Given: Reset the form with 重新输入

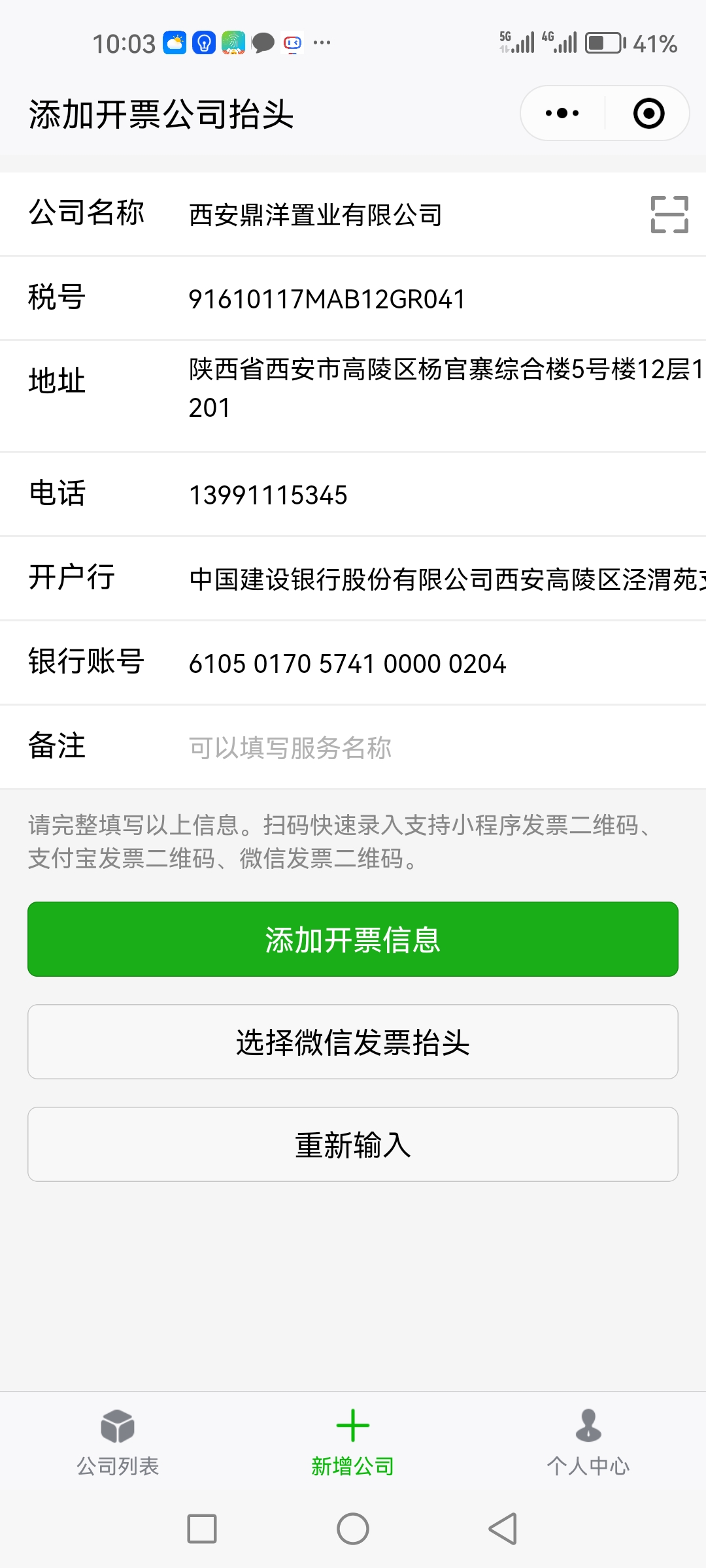Looking at the screenshot, I should click(x=353, y=1145).
